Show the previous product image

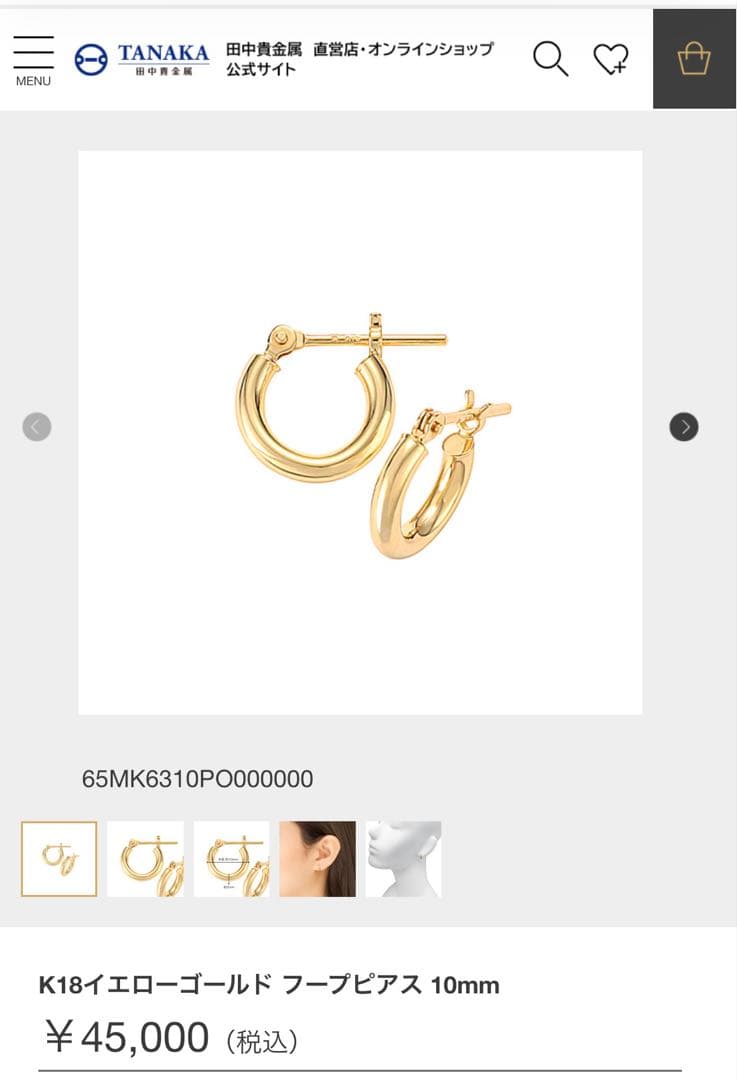pyautogui.click(x=37, y=427)
